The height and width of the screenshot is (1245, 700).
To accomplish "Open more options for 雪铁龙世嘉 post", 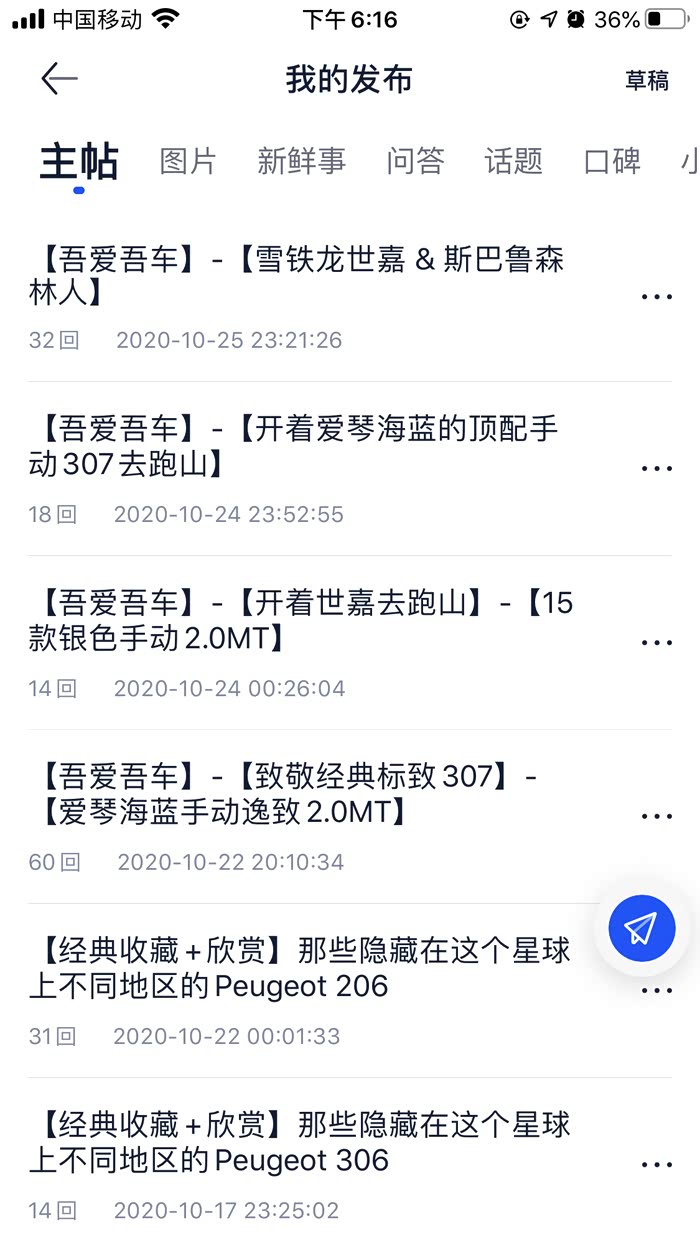I will click(x=656, y=297).
